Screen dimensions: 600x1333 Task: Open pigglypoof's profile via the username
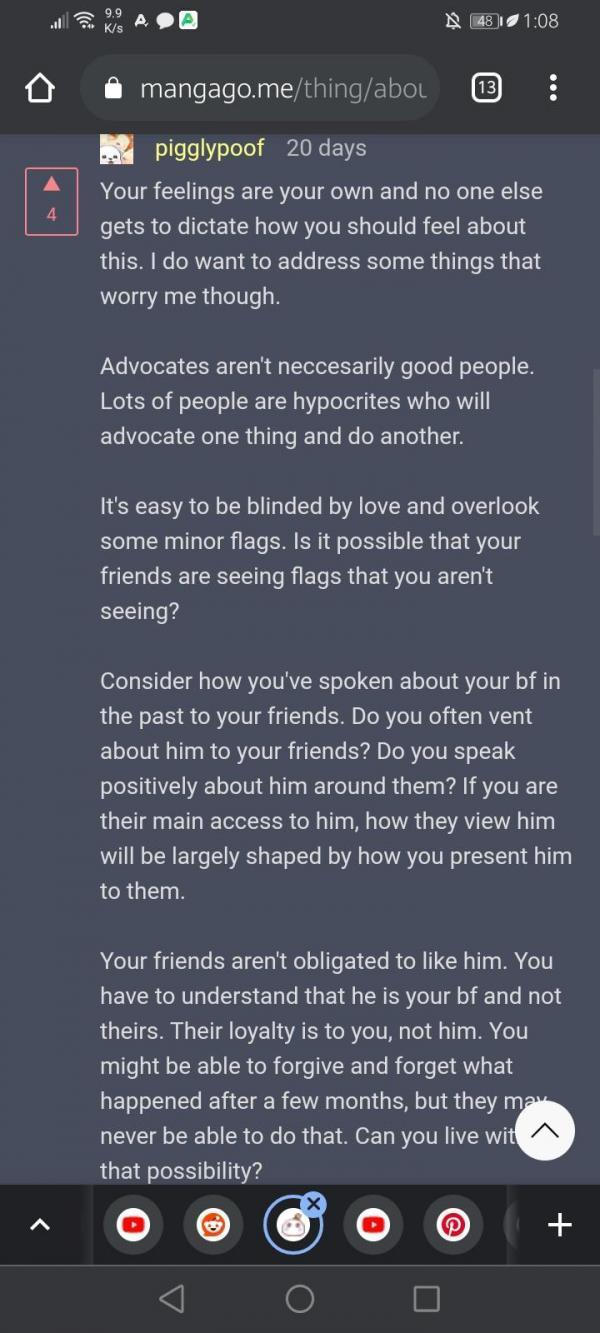209,148
